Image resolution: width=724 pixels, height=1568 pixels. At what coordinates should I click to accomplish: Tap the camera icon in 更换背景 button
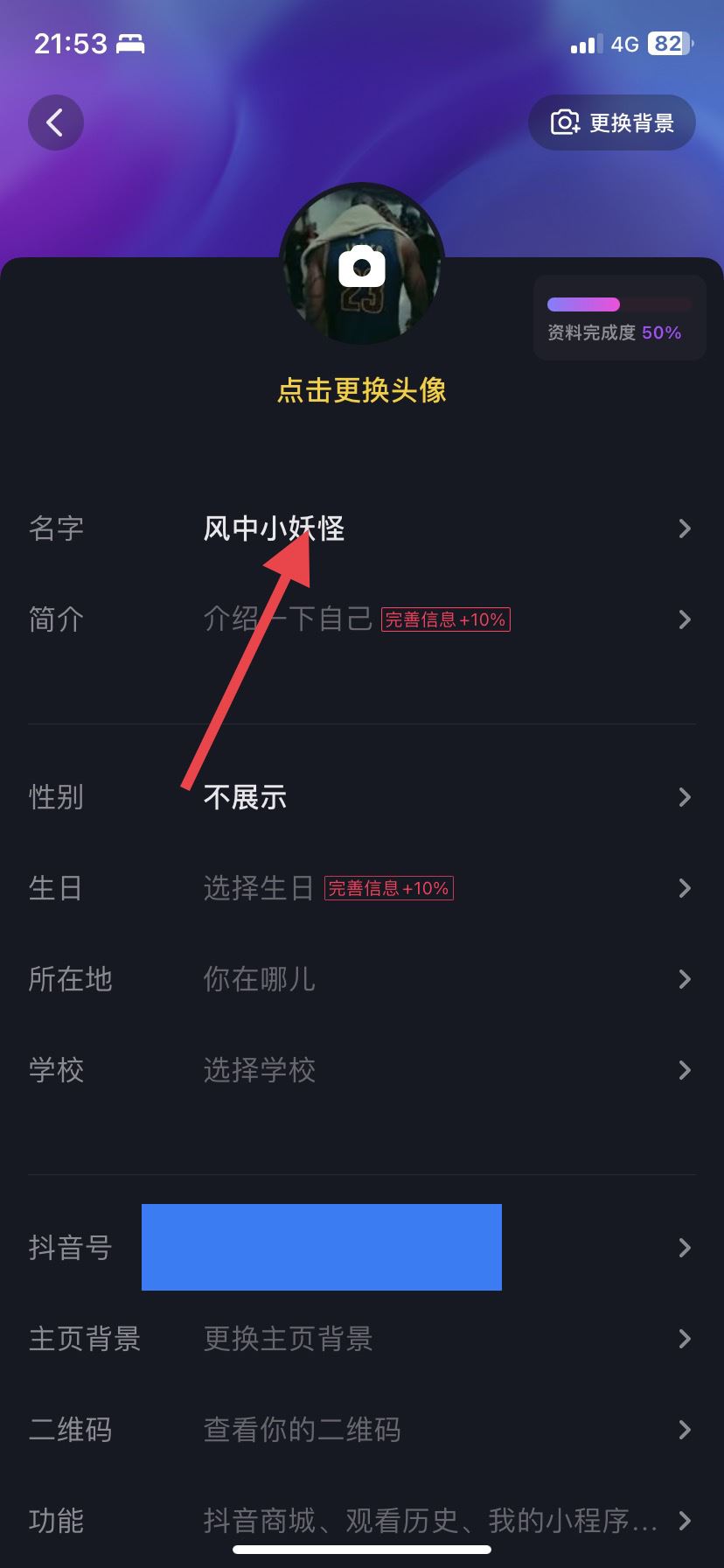click(x=564, y=122)
